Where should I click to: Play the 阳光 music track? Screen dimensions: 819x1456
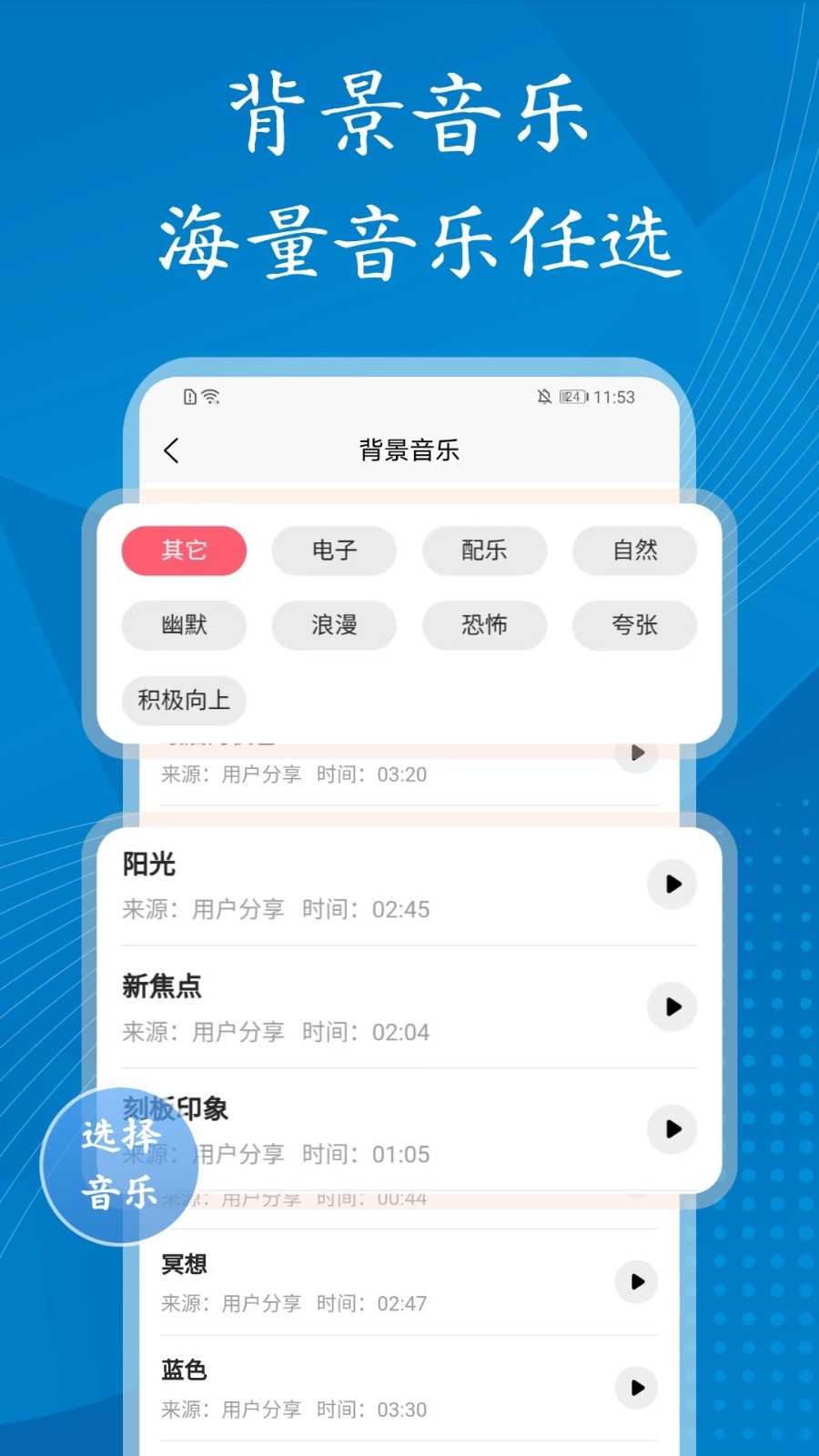click(x=672, y=885)
